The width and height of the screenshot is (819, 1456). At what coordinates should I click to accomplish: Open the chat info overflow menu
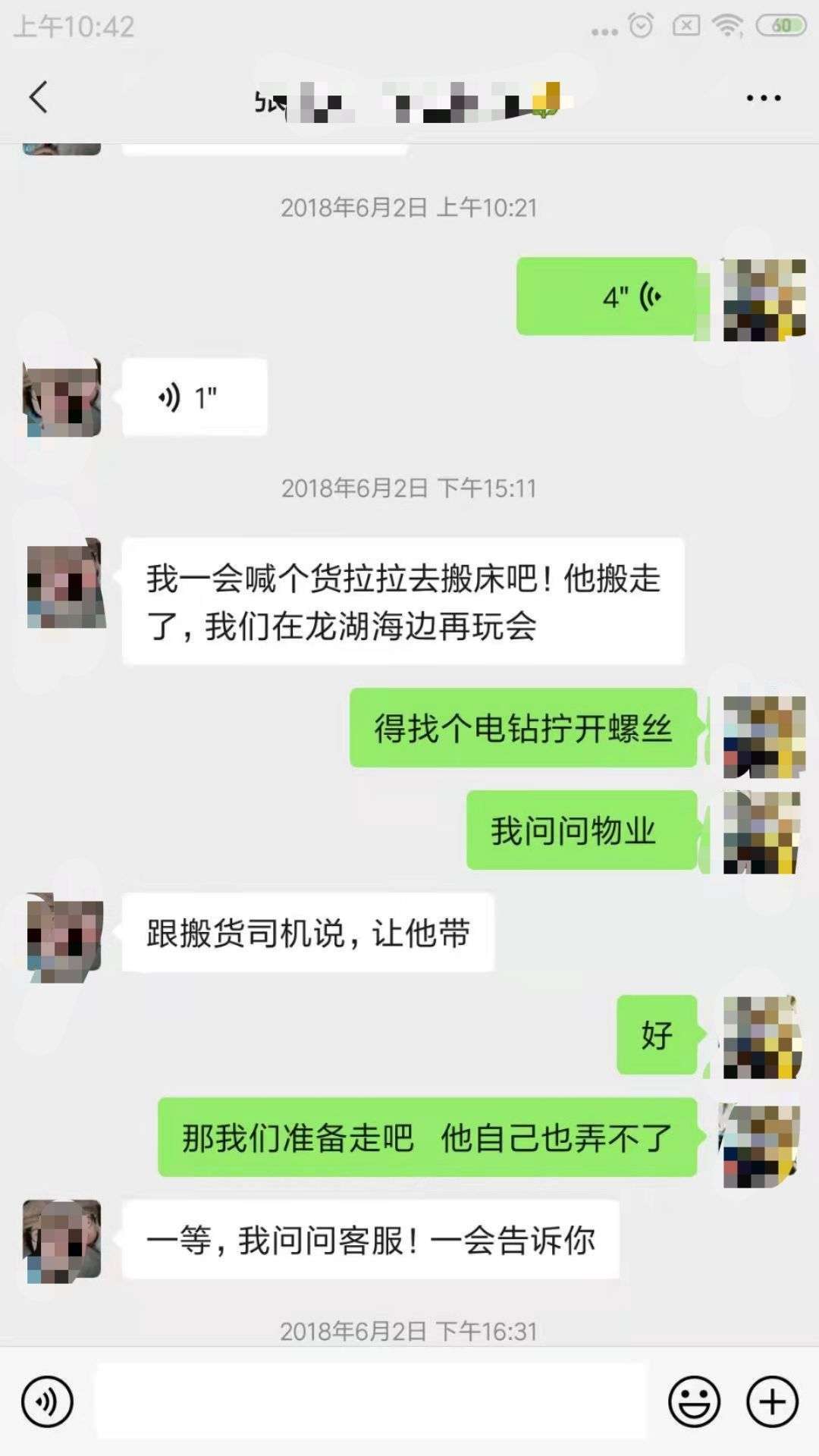(763, 98)
